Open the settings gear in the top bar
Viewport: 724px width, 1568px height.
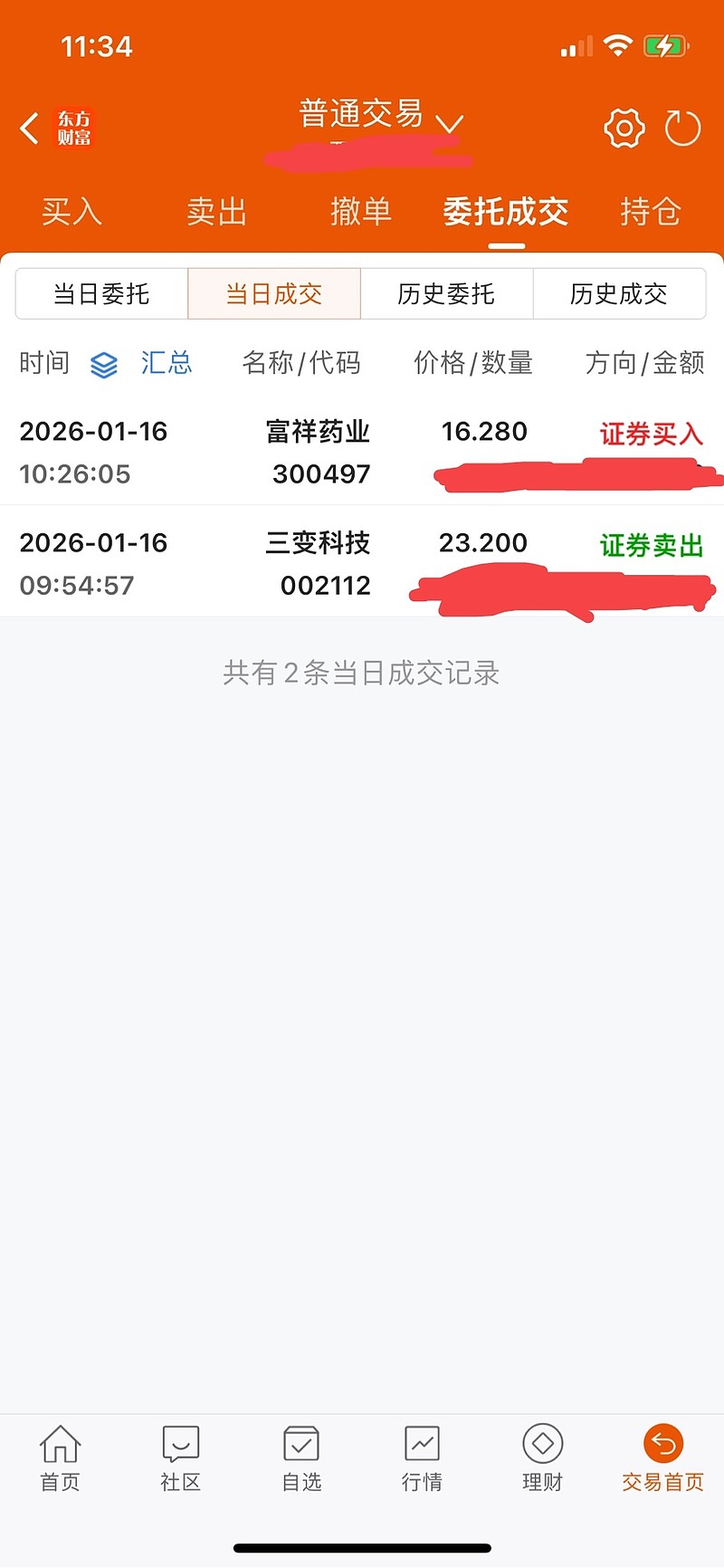(623, 128)
